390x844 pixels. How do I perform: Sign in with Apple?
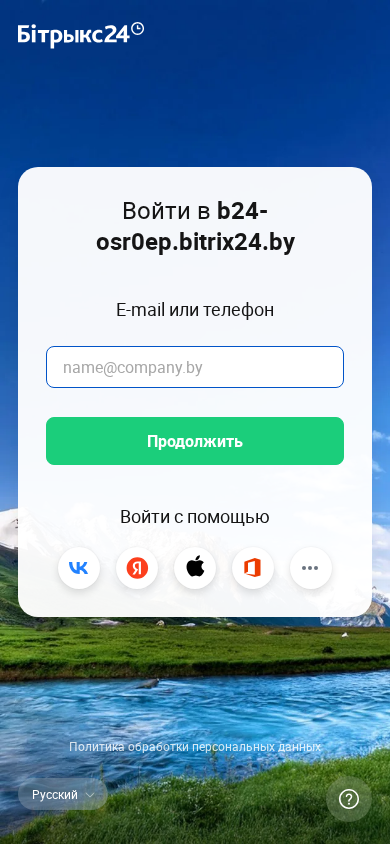coord(195,568)
